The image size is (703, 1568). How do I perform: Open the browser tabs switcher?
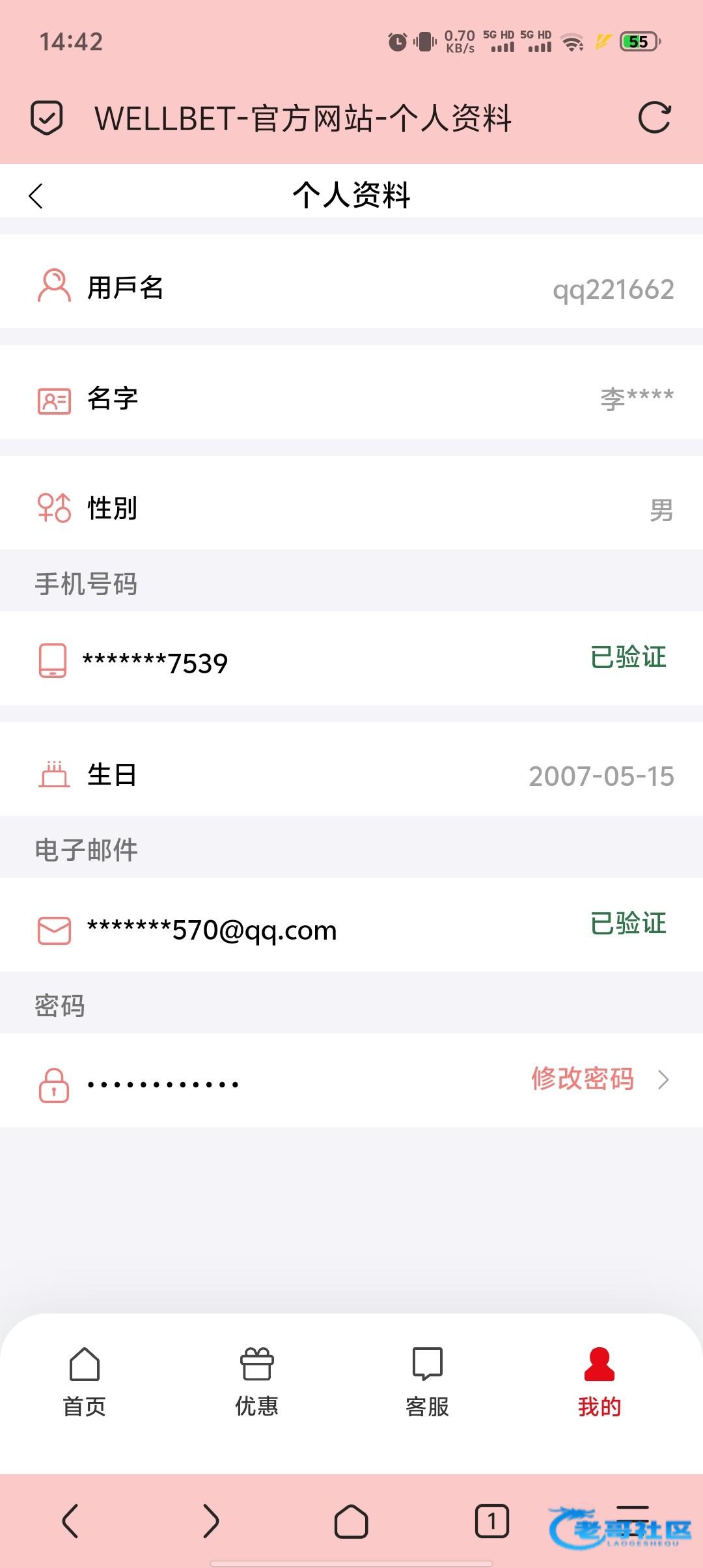(492, 1521)
